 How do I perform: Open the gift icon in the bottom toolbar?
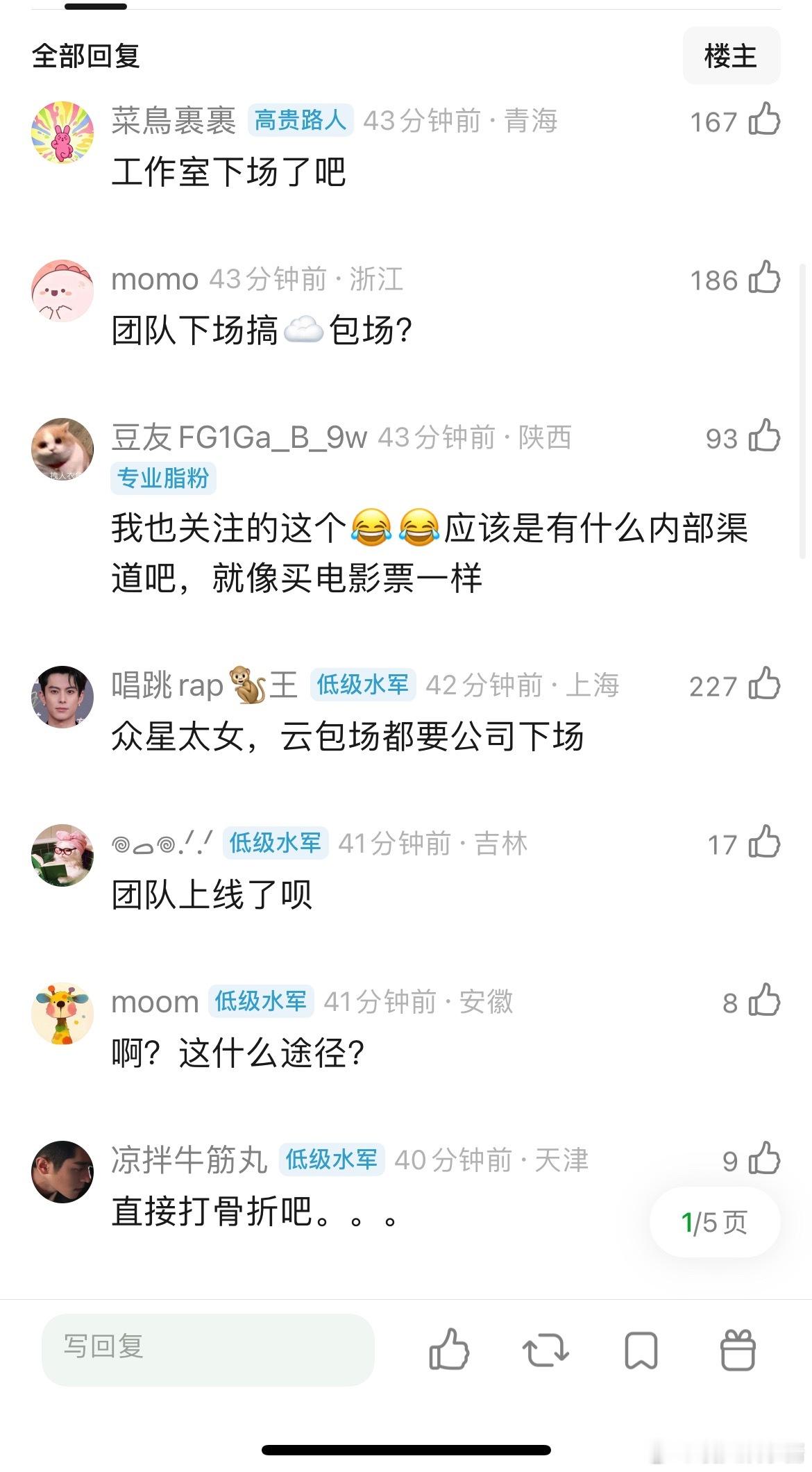coord(738,1348)
